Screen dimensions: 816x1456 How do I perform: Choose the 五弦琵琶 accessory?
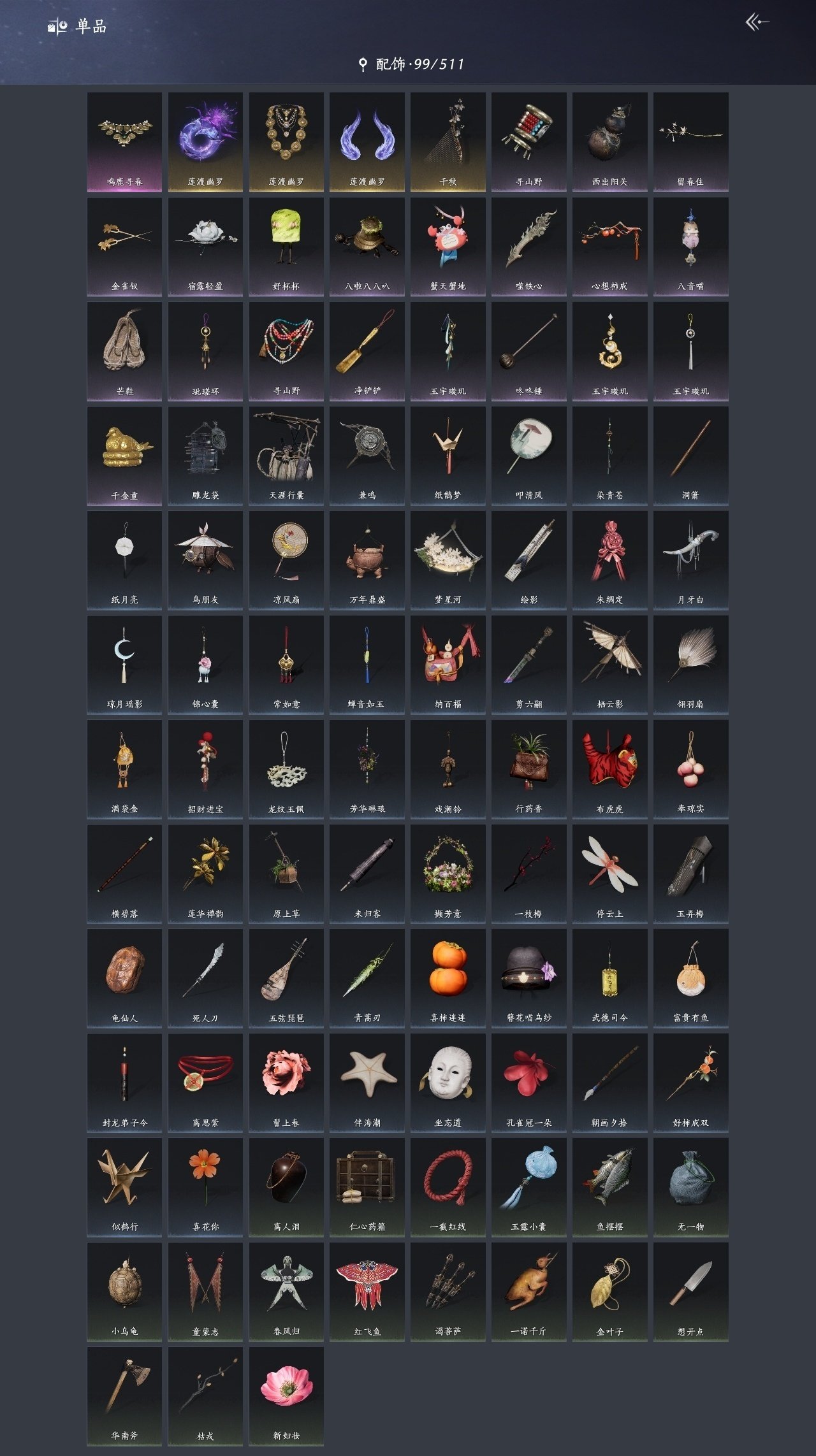coord(286,978)
